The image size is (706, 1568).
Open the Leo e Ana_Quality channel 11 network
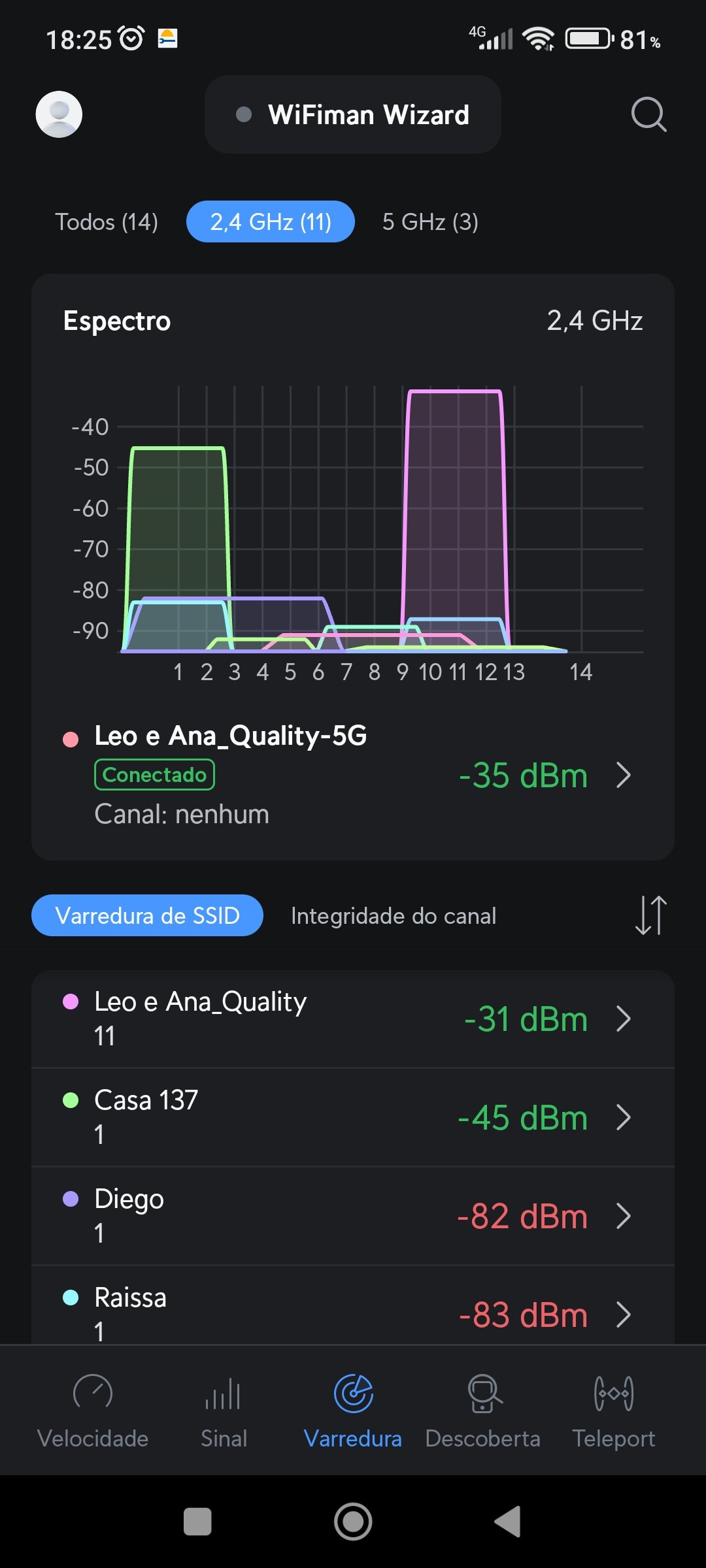pyautogui.click(x=353, y=1019)
